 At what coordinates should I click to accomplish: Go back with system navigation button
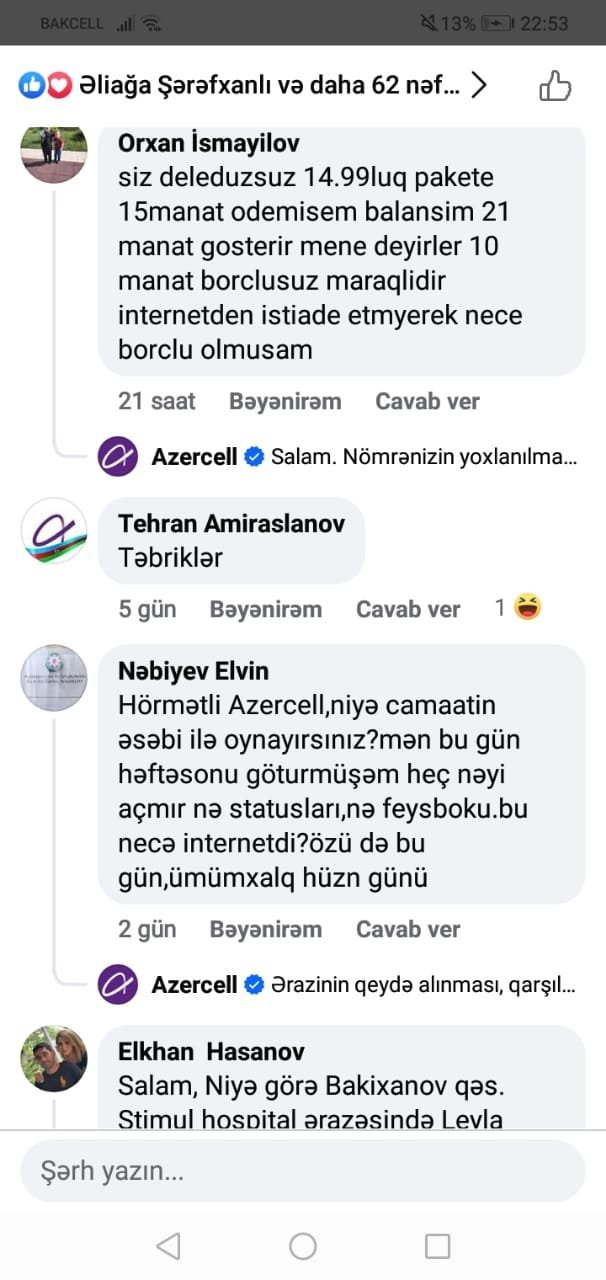pos(168,1245)
